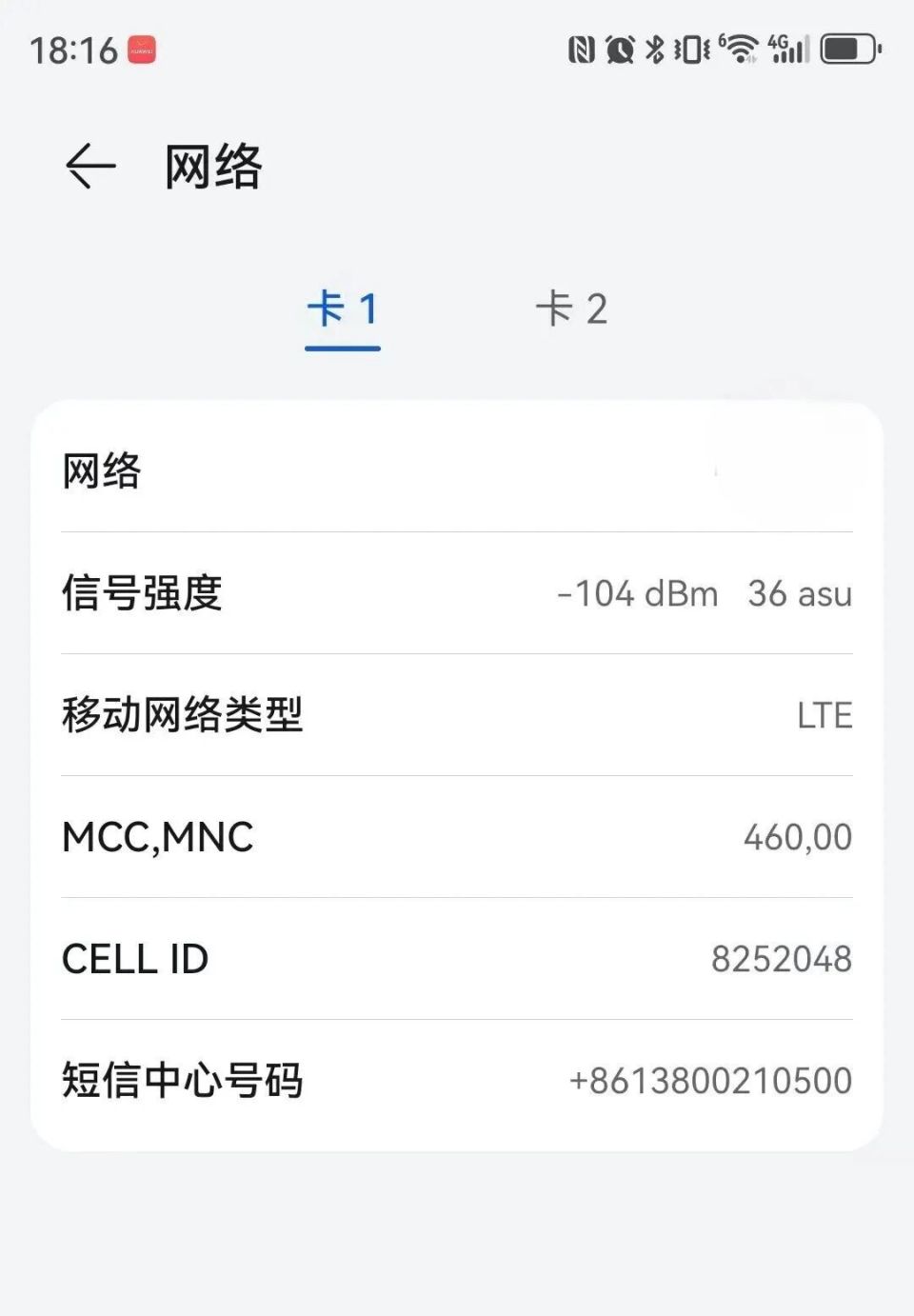Viewport: 914px width, 1316px height.
Task: Tap the LTE network type value
Action: (823, 715)
